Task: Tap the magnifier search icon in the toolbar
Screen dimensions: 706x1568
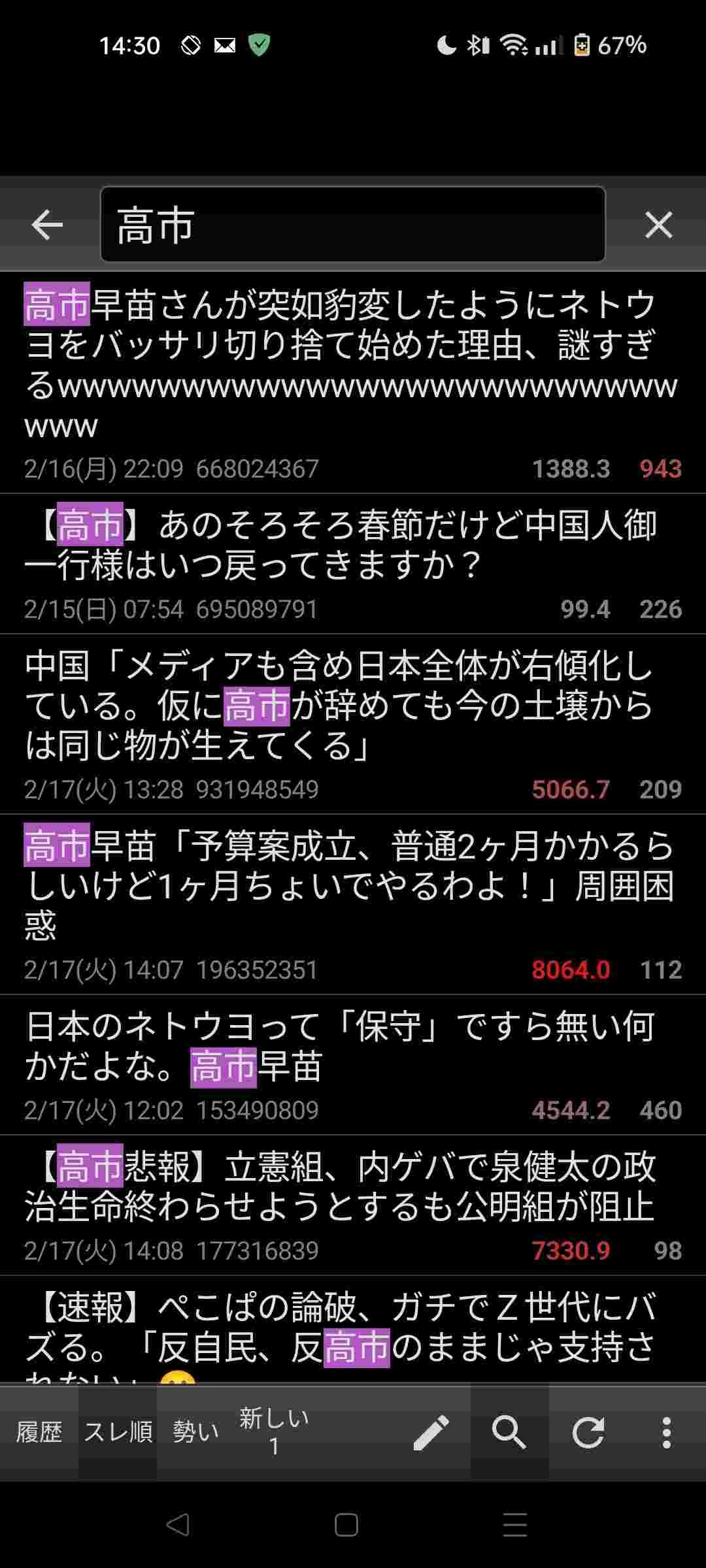Action: click(509, 1432)
